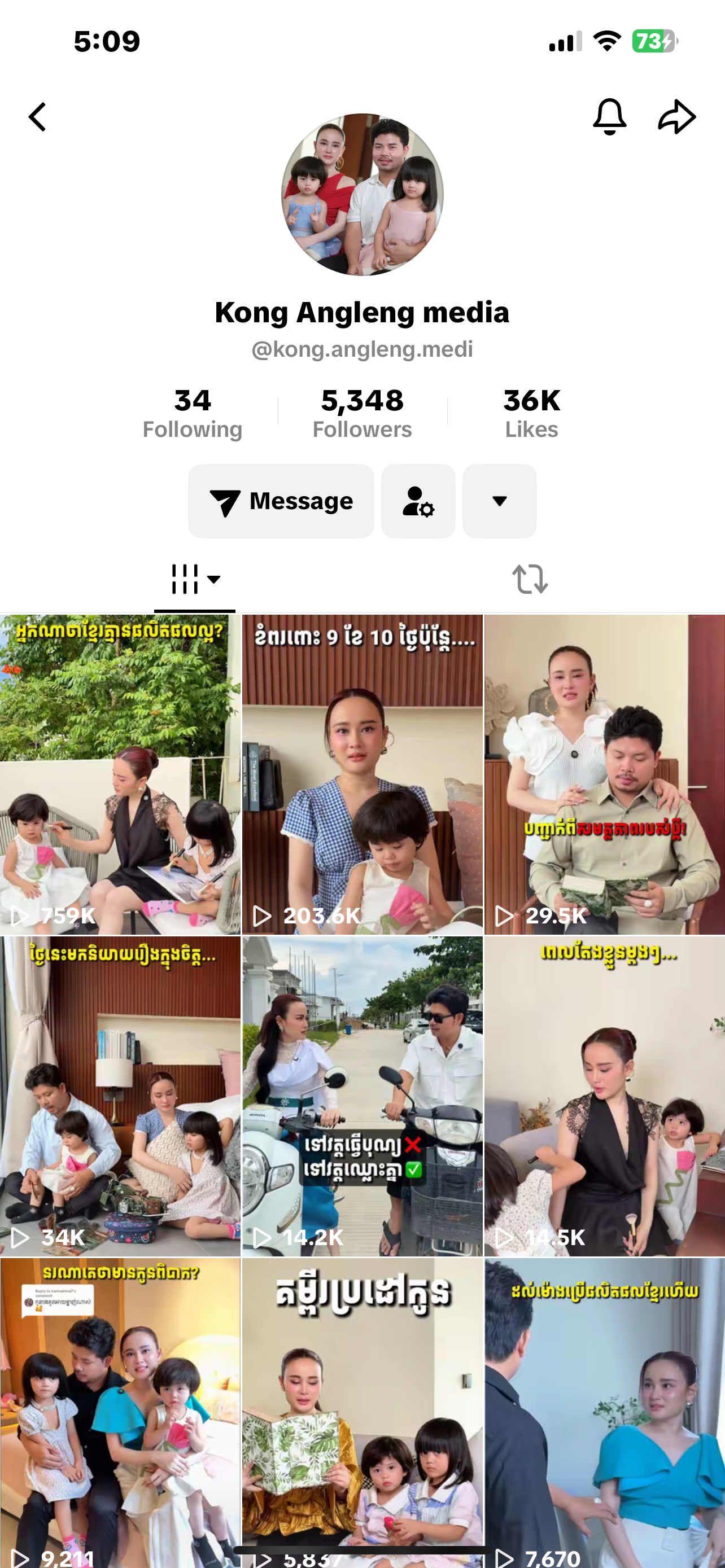Image resolution: width=725 pixels, height=1568 pixels.
Task: View the 34 Following list
Action: [193, 413]
